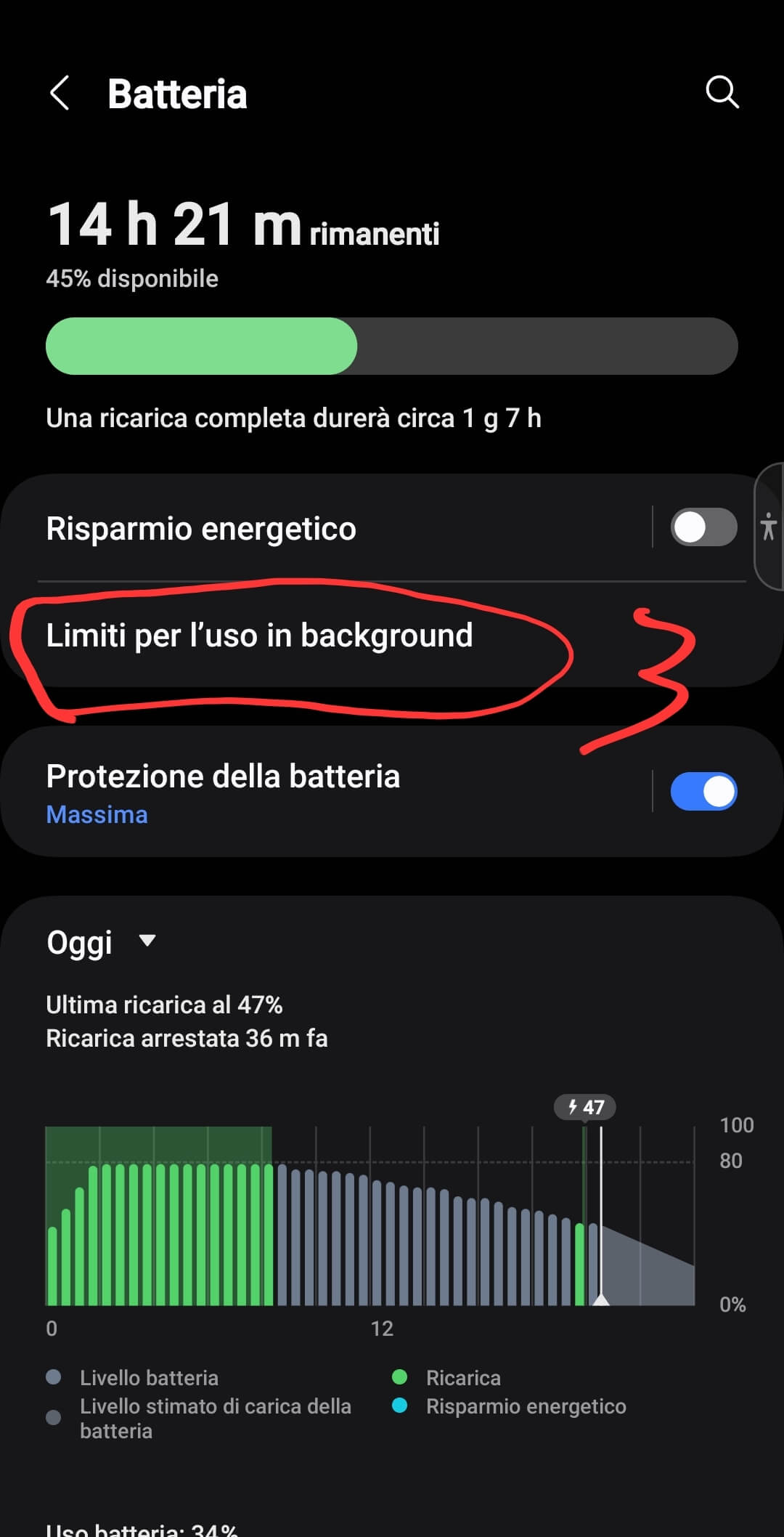Go back from Batteria settings
784x1537 pixels.
(x=60, y=93)
